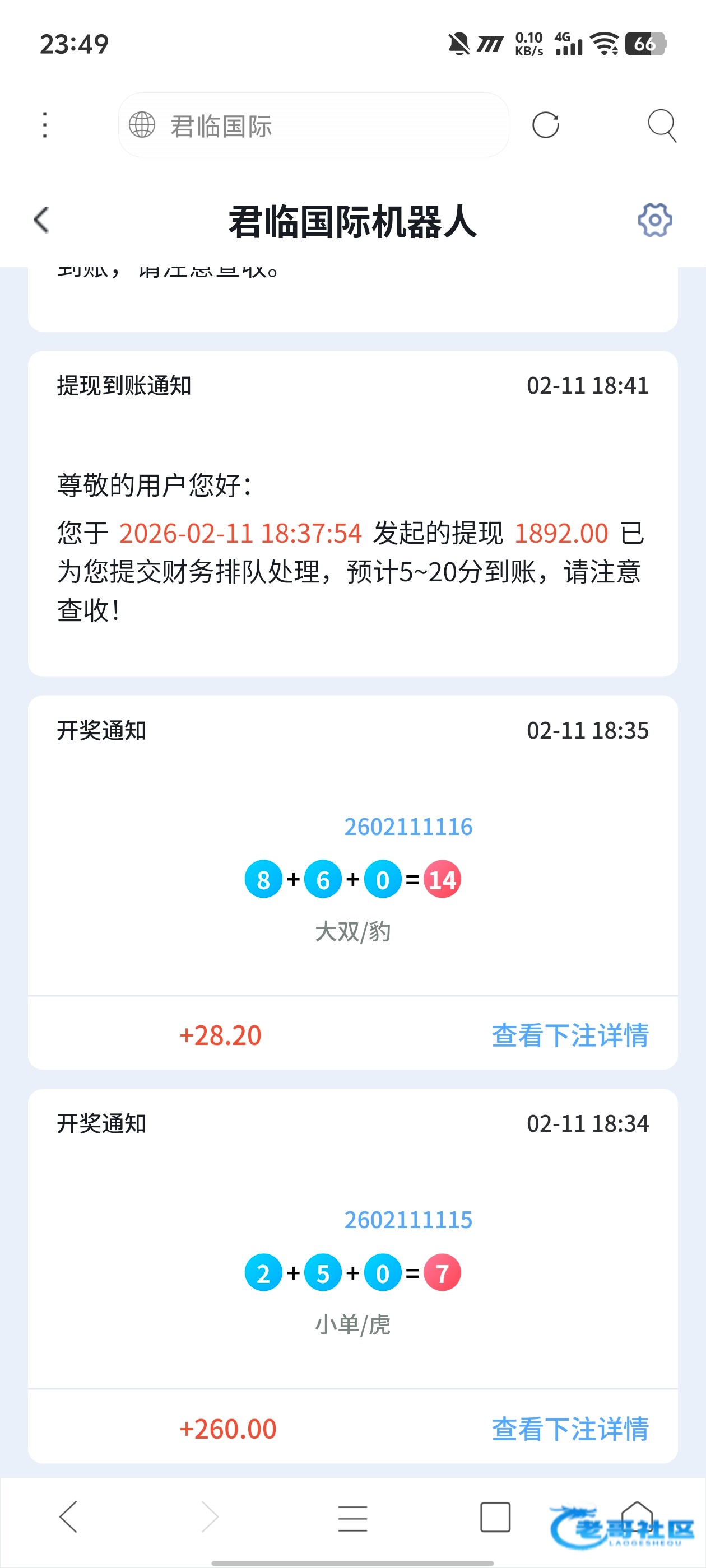The height and width of the screenshot is (1568, 706).
Task: Reload the current page
Action: coord(545,125)
